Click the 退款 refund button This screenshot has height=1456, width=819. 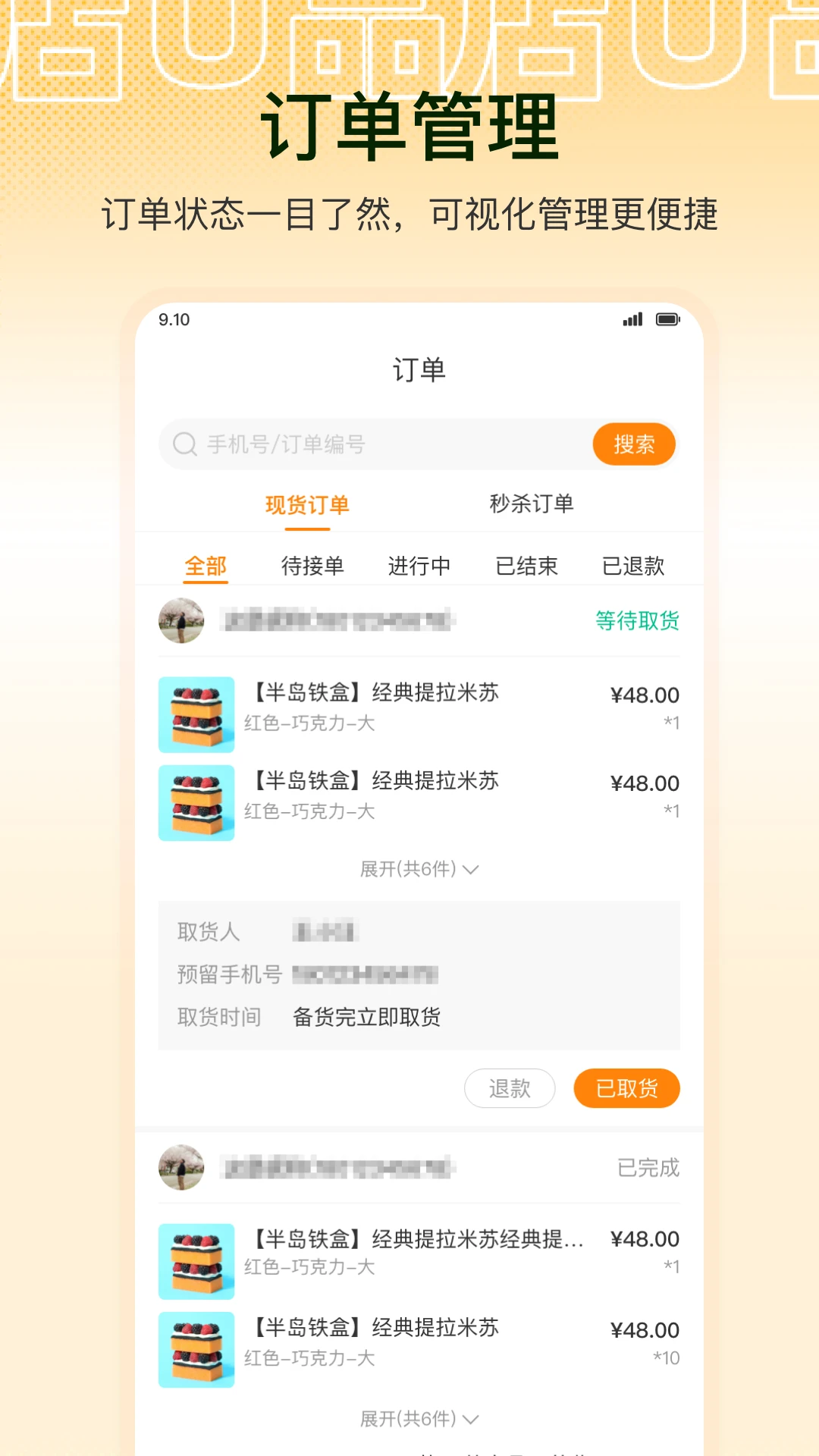point(510,1088)
